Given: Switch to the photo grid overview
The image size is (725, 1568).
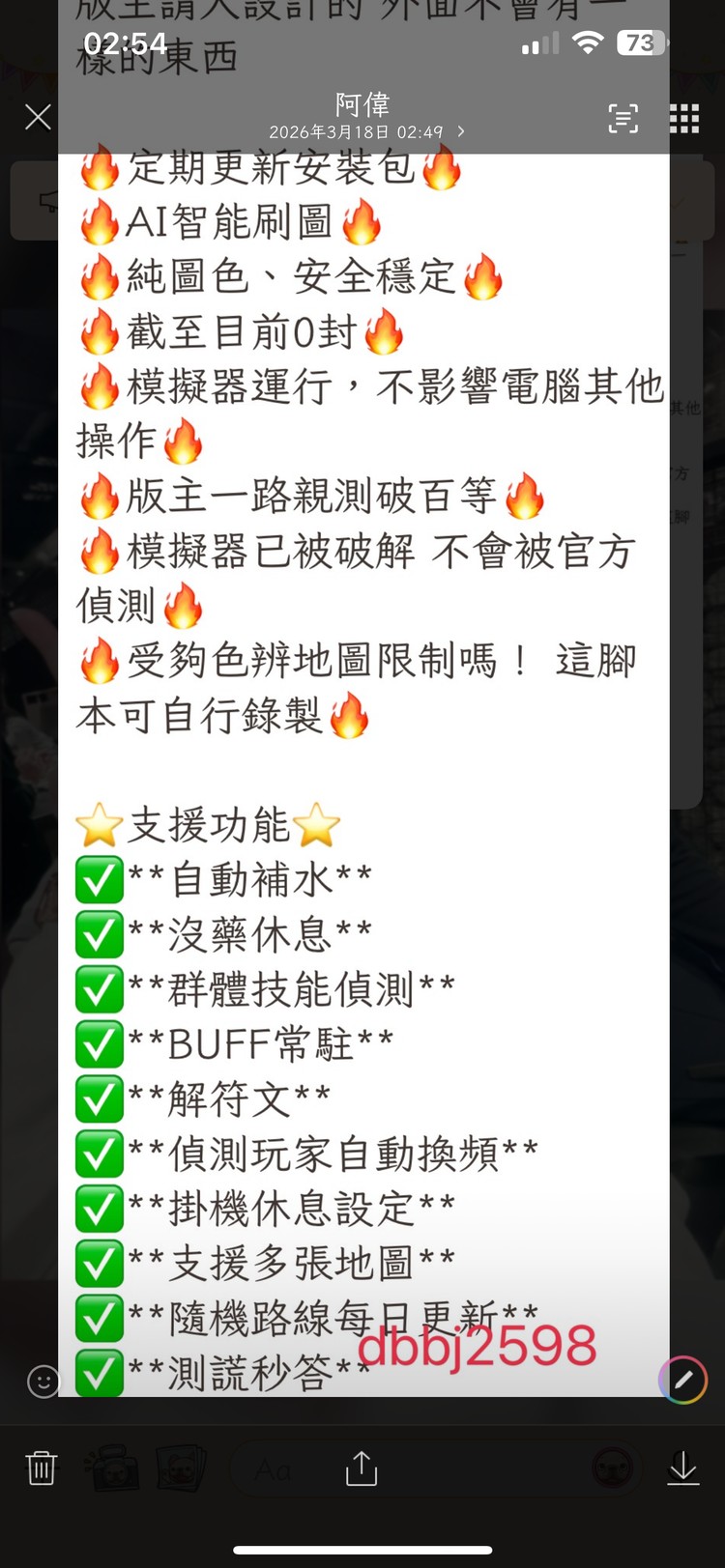Looking at the screenshot, I should click(x=683, y=117).
